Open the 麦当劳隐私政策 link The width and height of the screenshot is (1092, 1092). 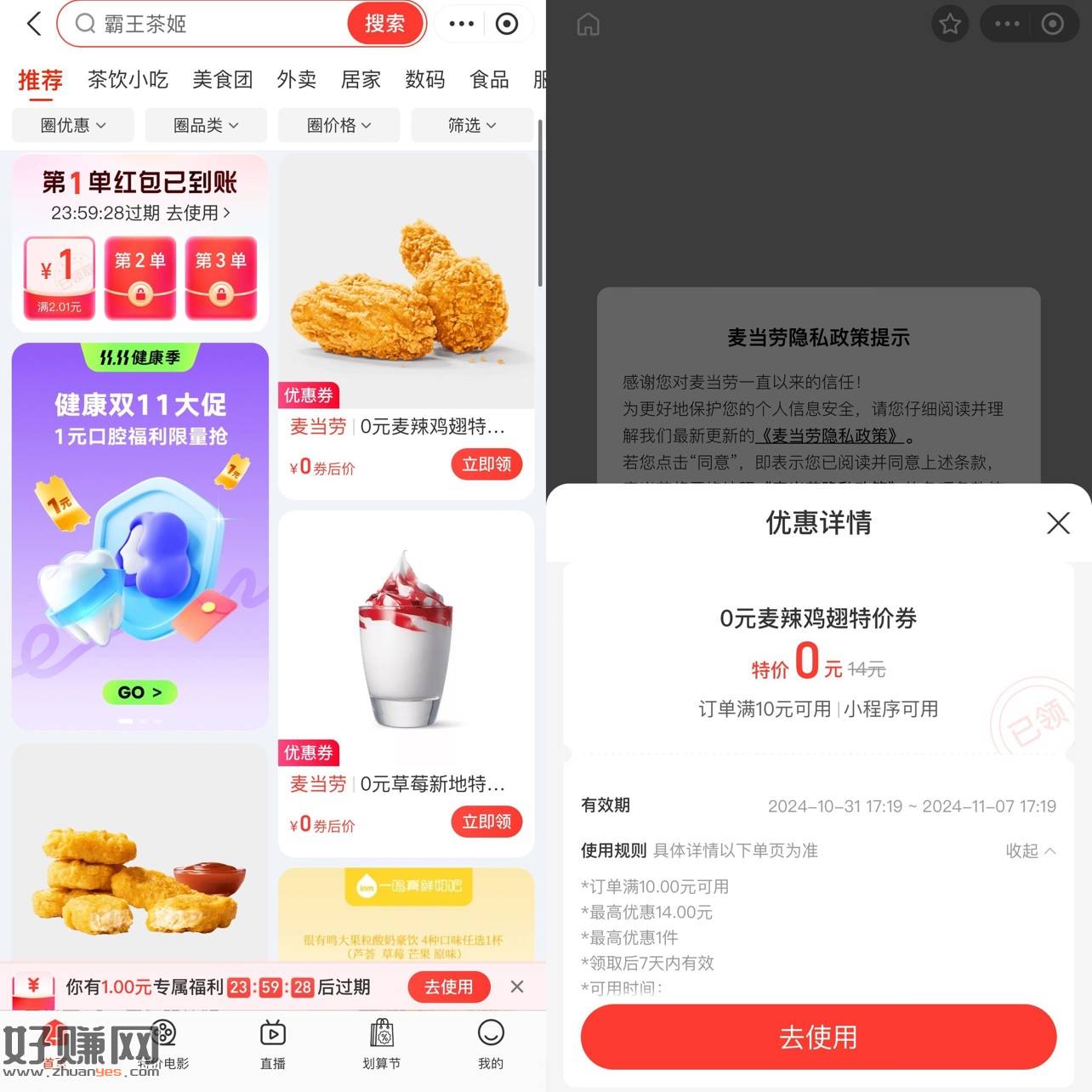(x=828, y=436)
